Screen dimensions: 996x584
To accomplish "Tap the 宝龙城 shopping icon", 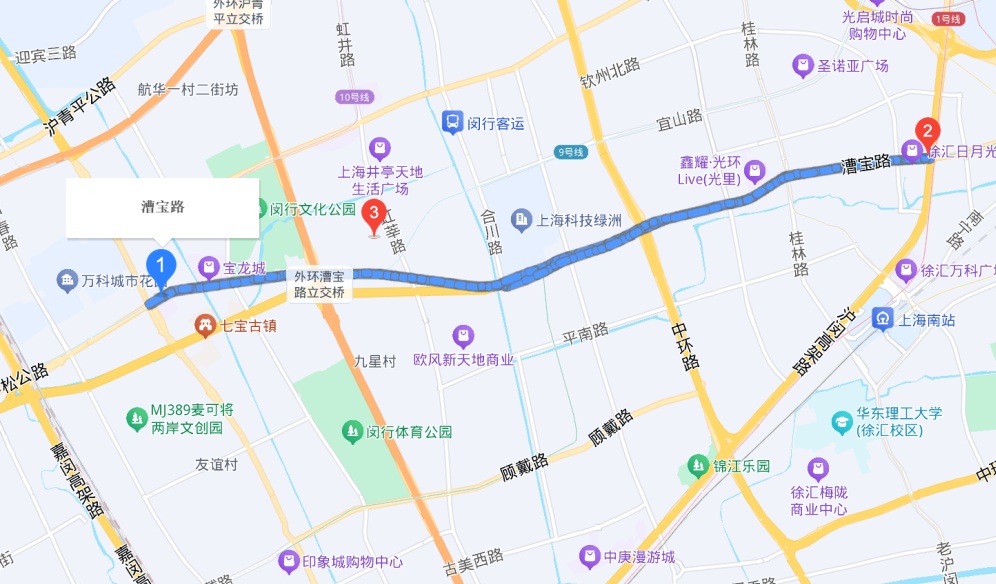I will click(x=208, y=268).
